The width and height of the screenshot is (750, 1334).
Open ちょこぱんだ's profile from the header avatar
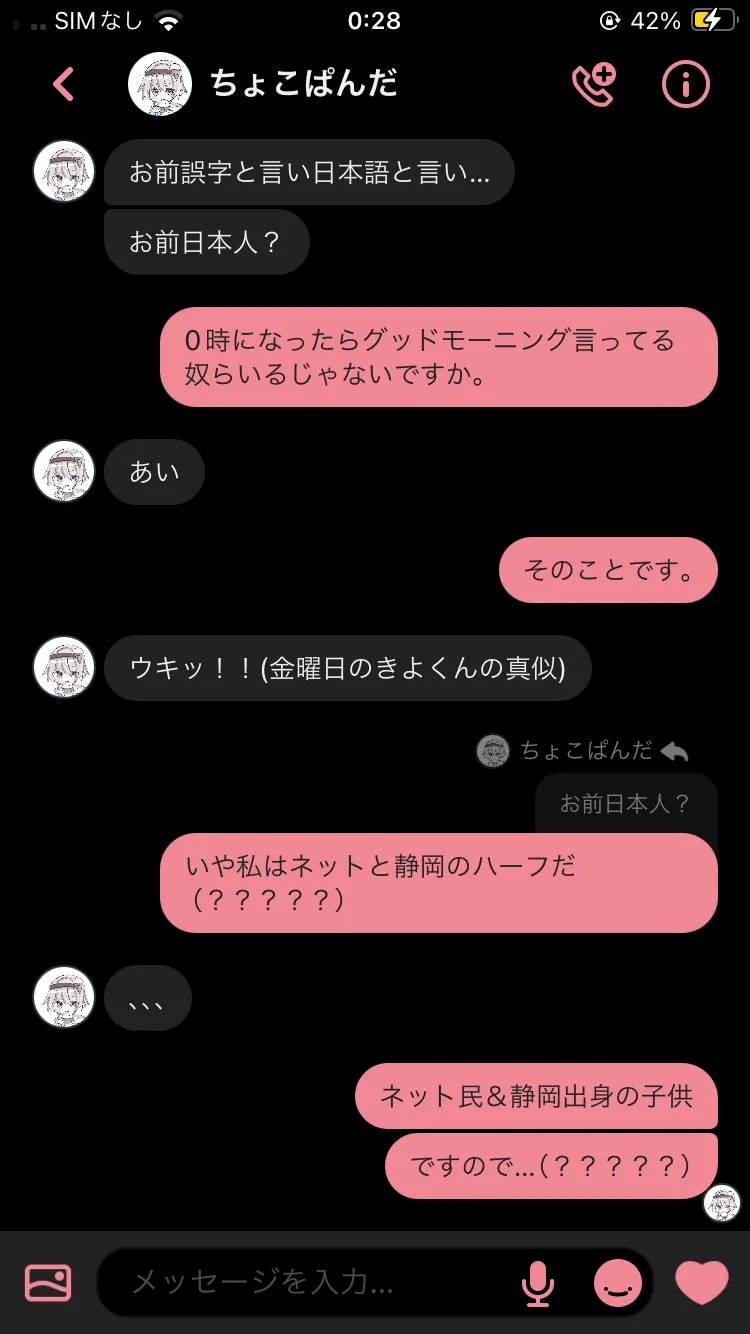(x=160, y=85)
